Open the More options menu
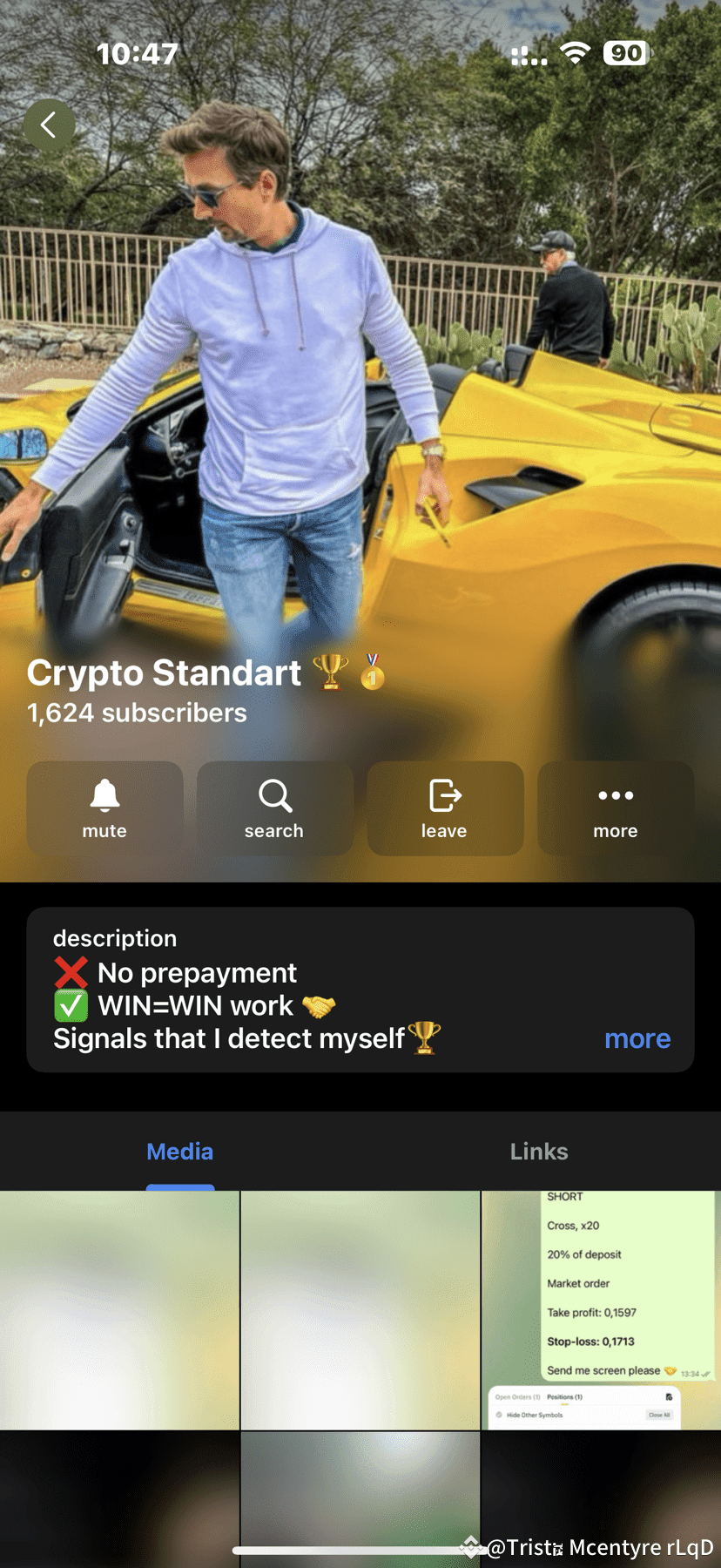The width and height of the screenshot is (721, 1568). tap(616, 808)
